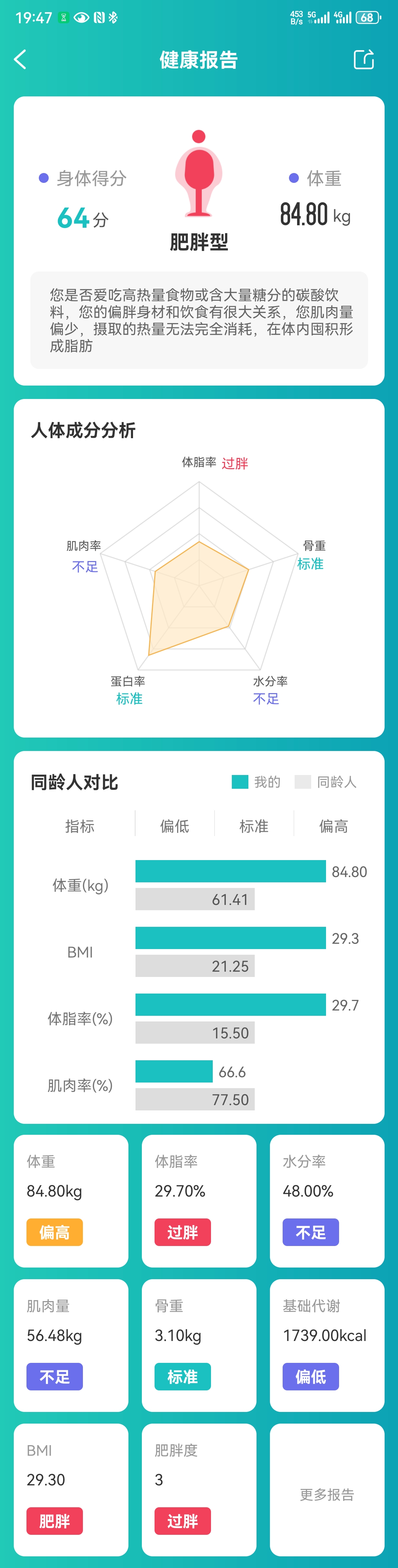This screenshot has width=398, height=1568.
Task: Open the 体重 84.80kg card
Action: point(71,1200)
